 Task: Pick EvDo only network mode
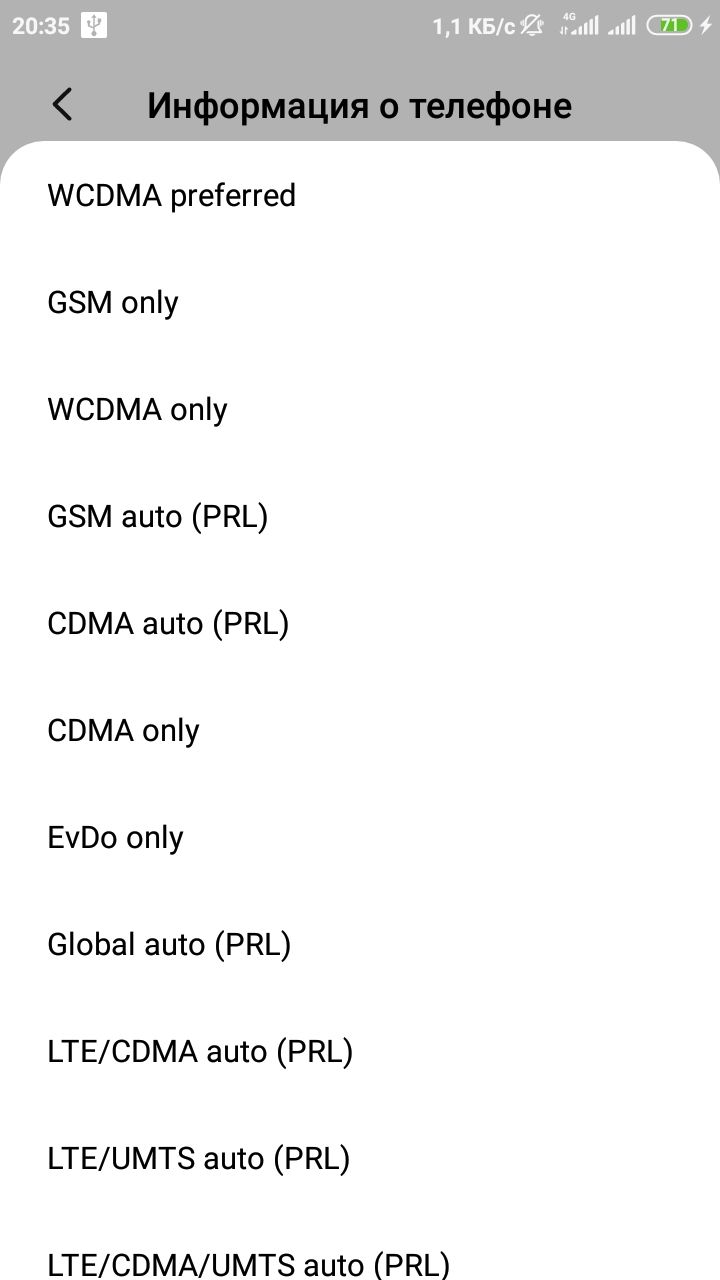(360, 837)
